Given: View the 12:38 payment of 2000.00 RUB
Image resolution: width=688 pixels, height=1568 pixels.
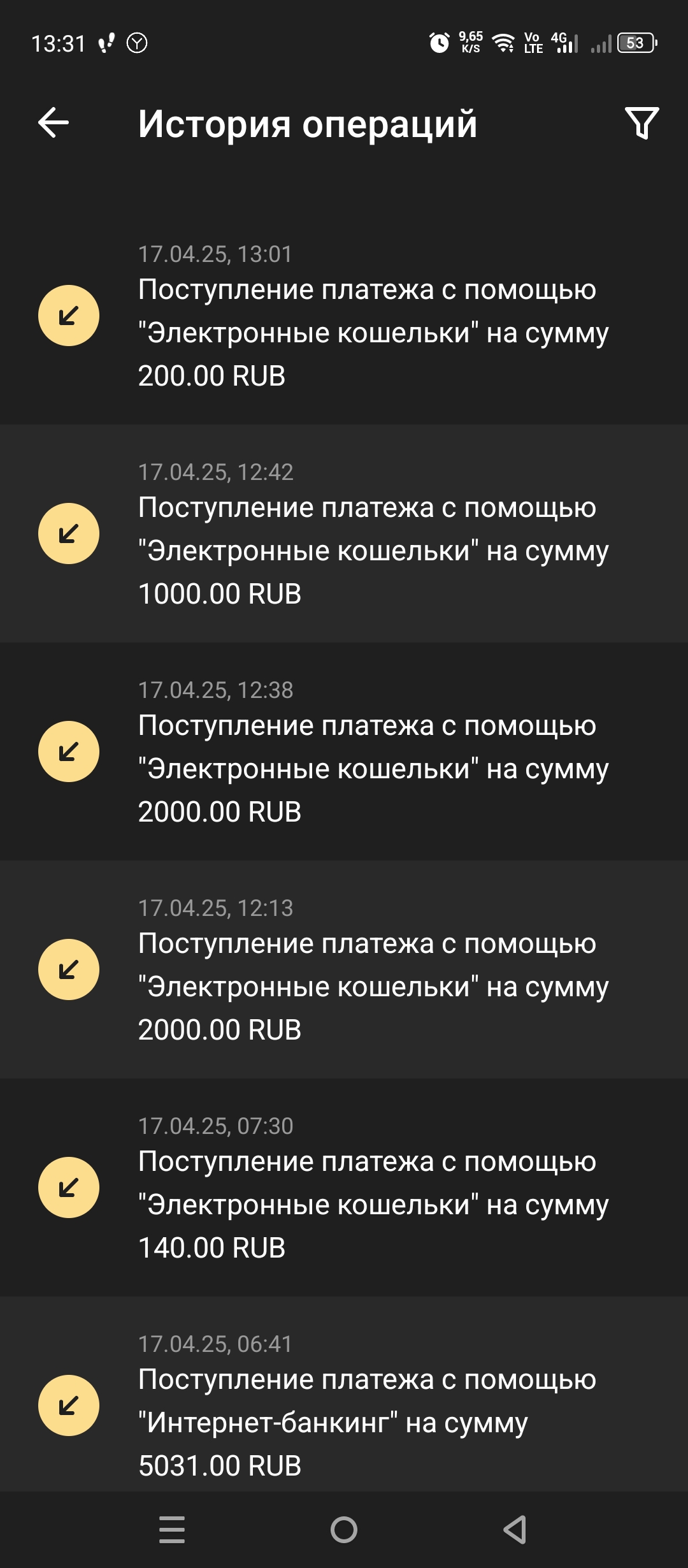Looking at the screenshot, I should pyautogui.click(x=344, y=751).
